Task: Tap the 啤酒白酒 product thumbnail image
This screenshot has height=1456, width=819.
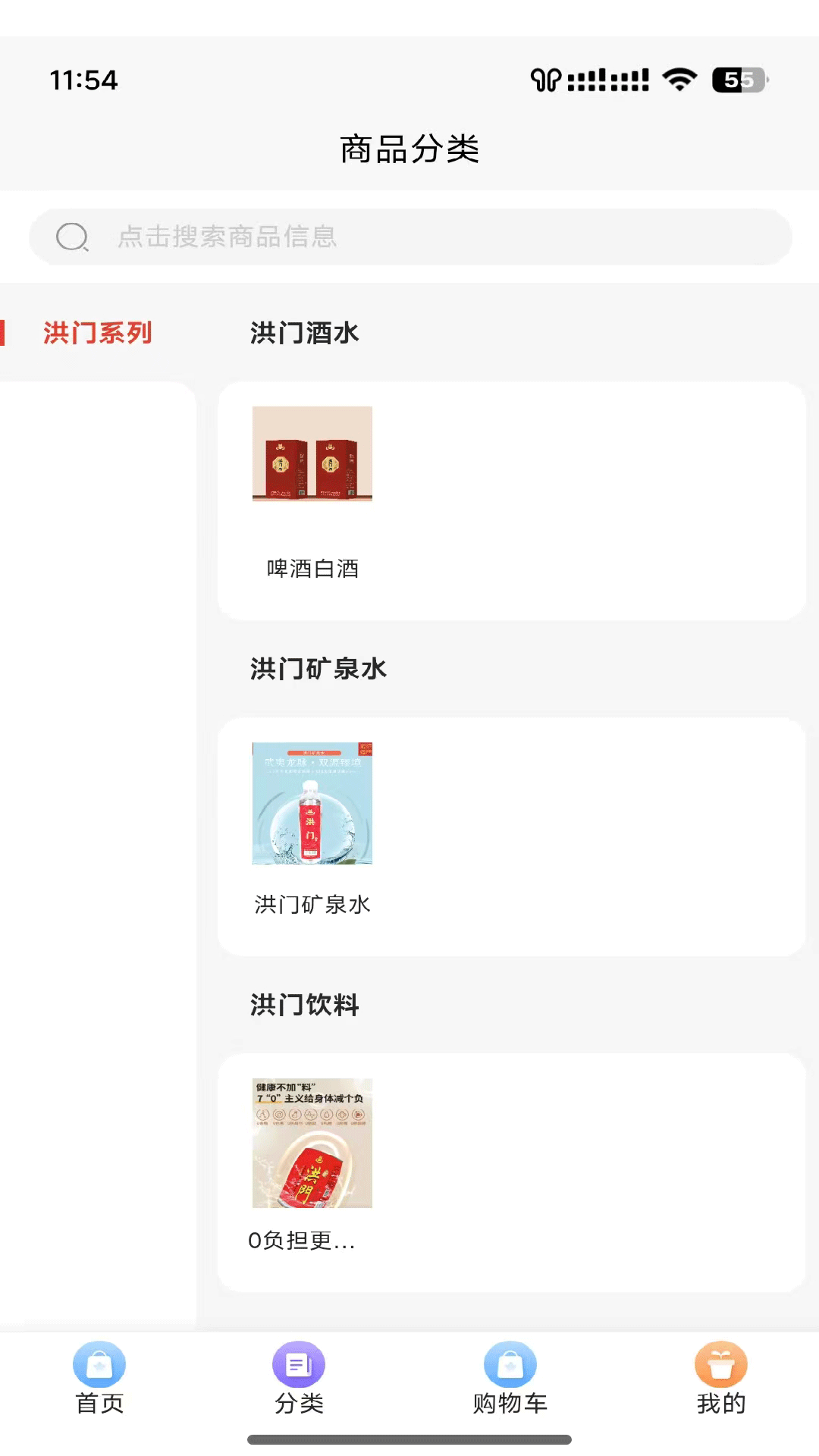Action: (312, 454)
